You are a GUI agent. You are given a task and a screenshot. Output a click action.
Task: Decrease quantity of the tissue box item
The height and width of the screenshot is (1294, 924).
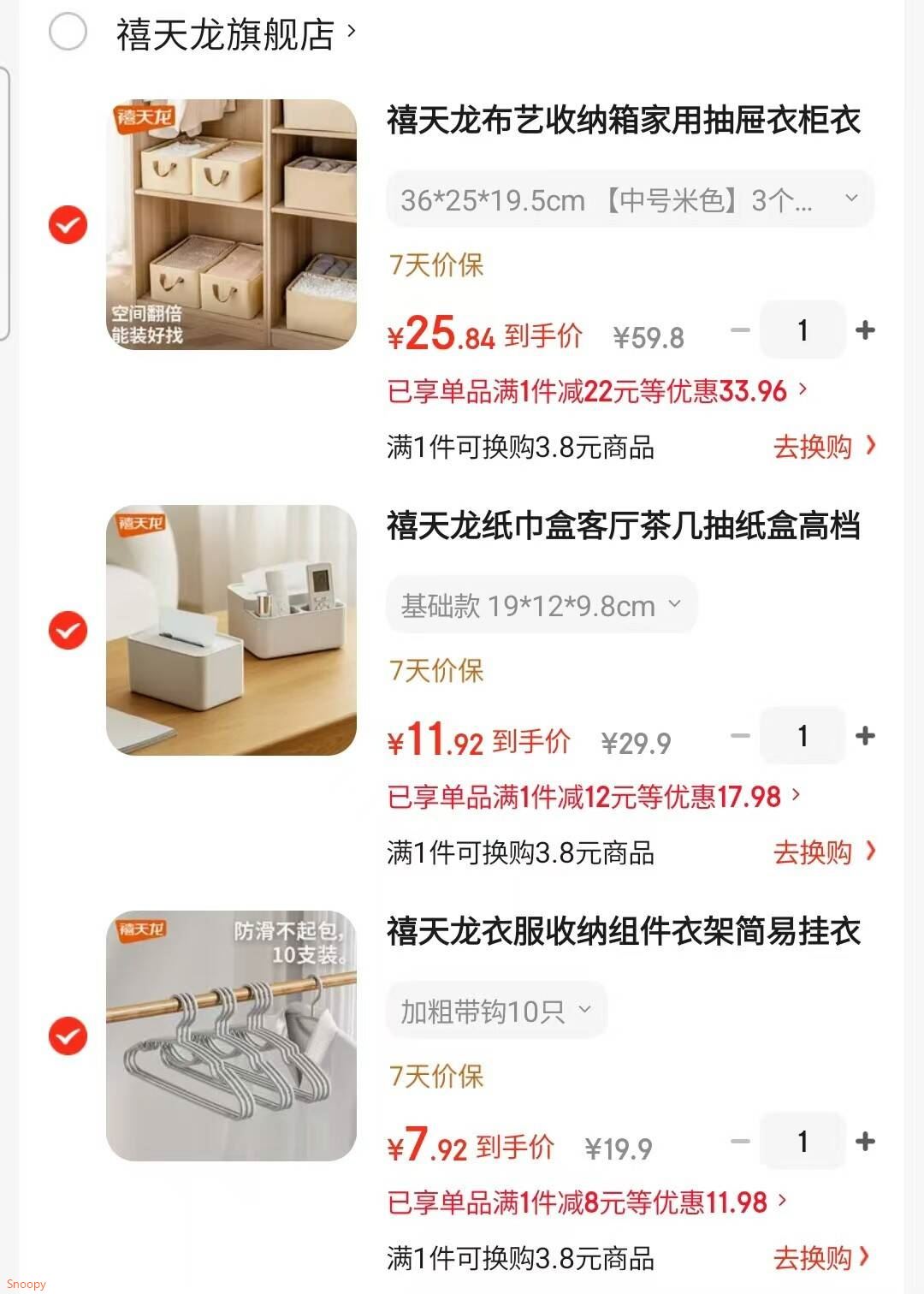(737, 735)
